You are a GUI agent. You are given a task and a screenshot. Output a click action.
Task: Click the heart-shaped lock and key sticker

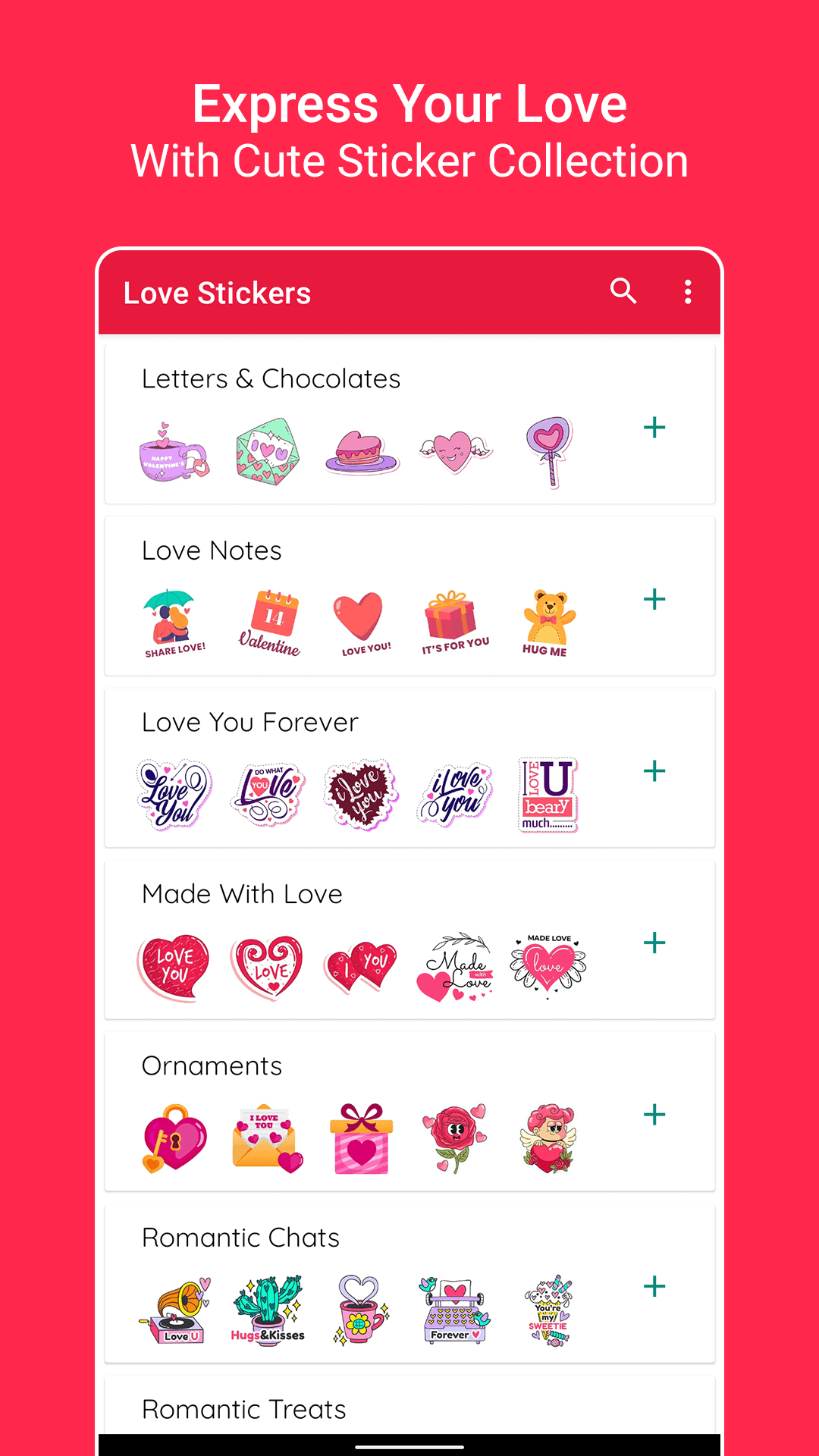click(x=173, y=1135)
